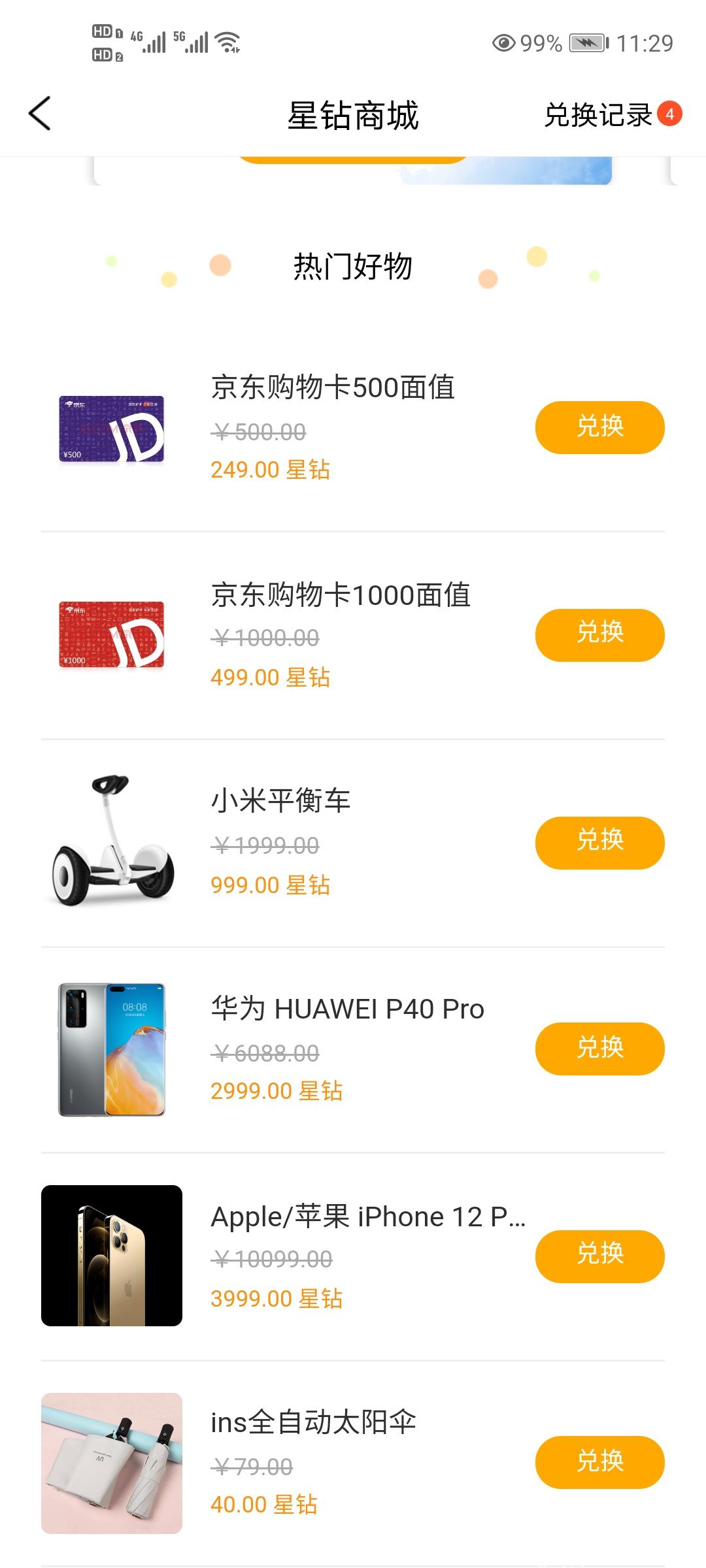
Task: Click 兑换 for 京东购物卡500面值
Action: [599, 427]
